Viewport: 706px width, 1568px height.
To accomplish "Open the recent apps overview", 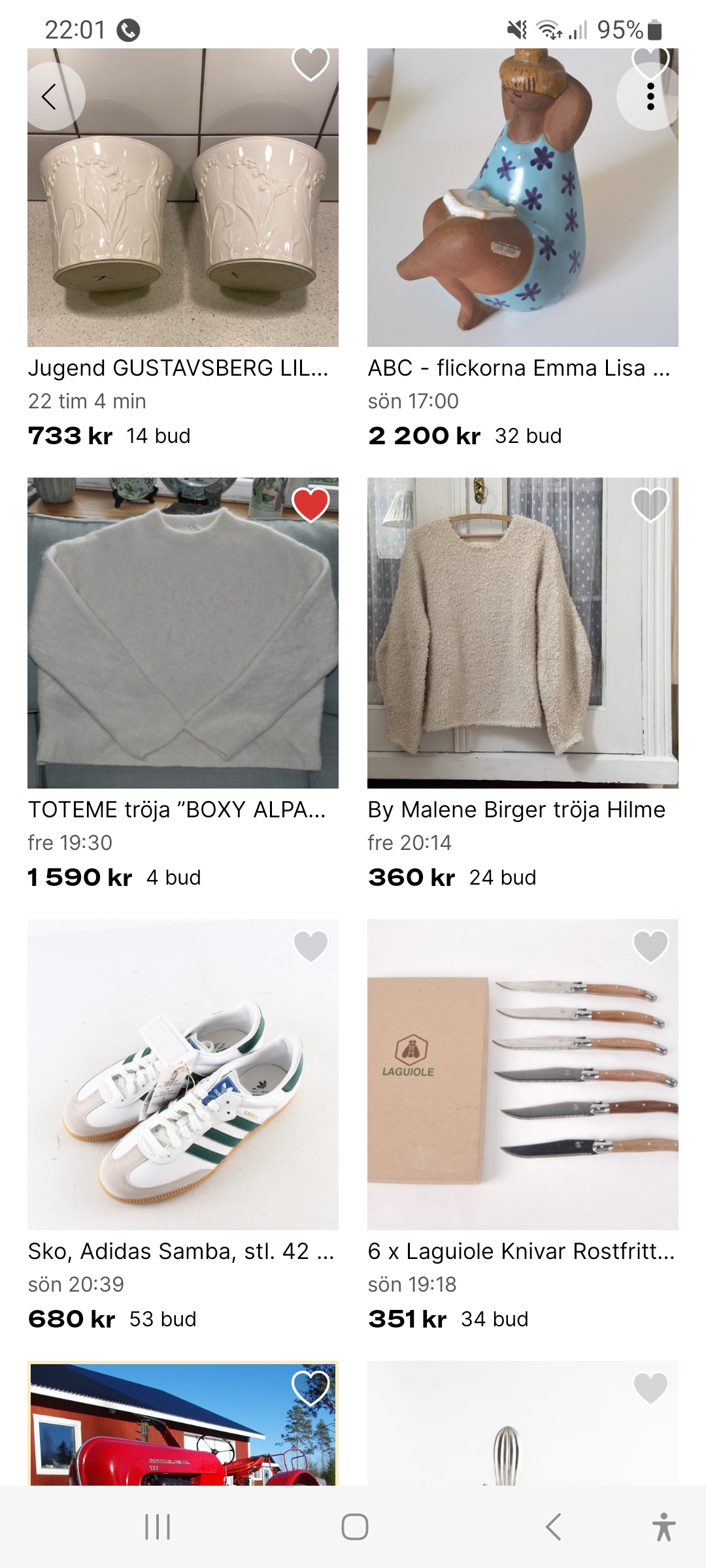I will click(158, 1527).
